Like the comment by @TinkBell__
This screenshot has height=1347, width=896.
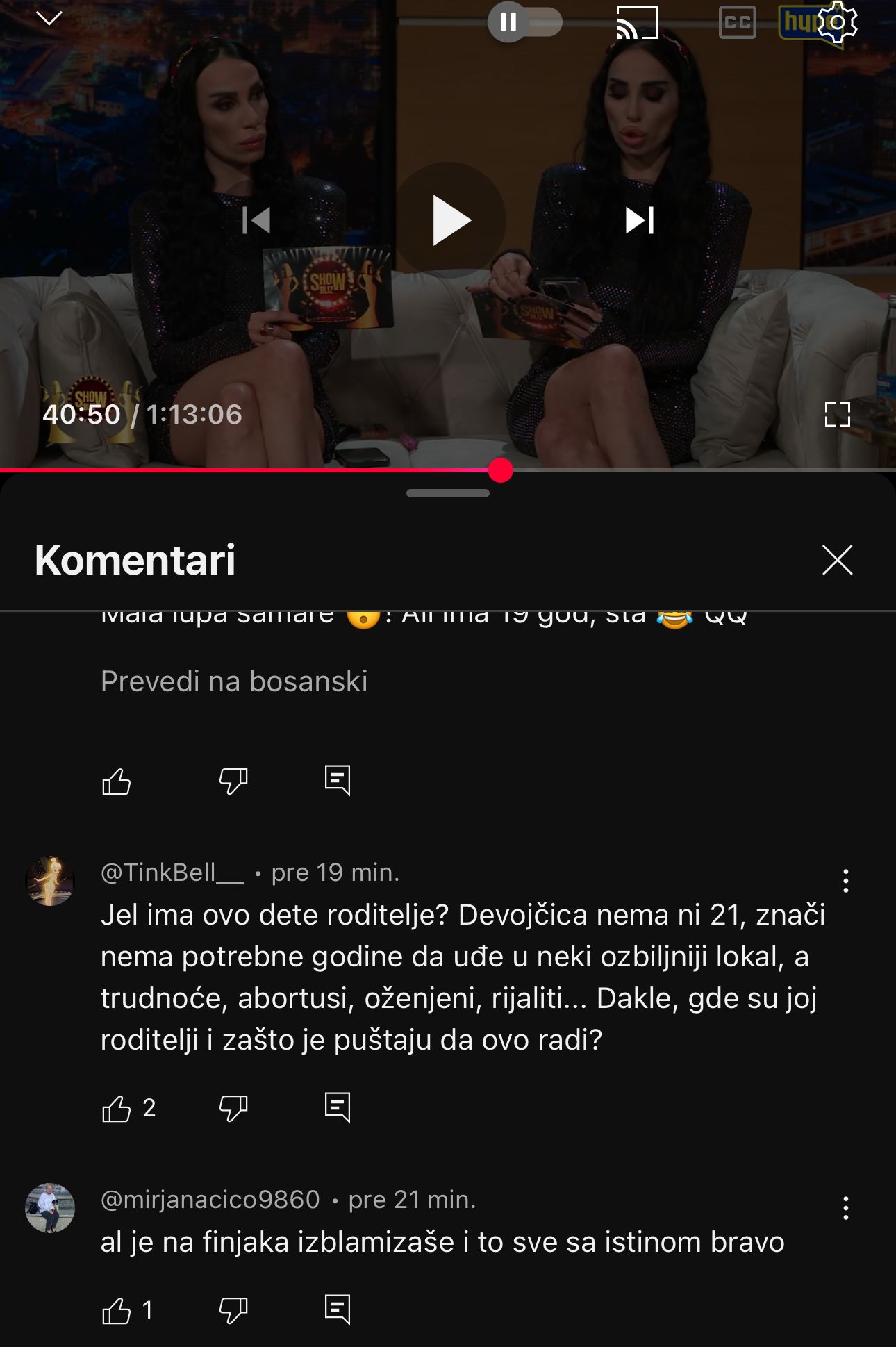tap(117, 1109)
